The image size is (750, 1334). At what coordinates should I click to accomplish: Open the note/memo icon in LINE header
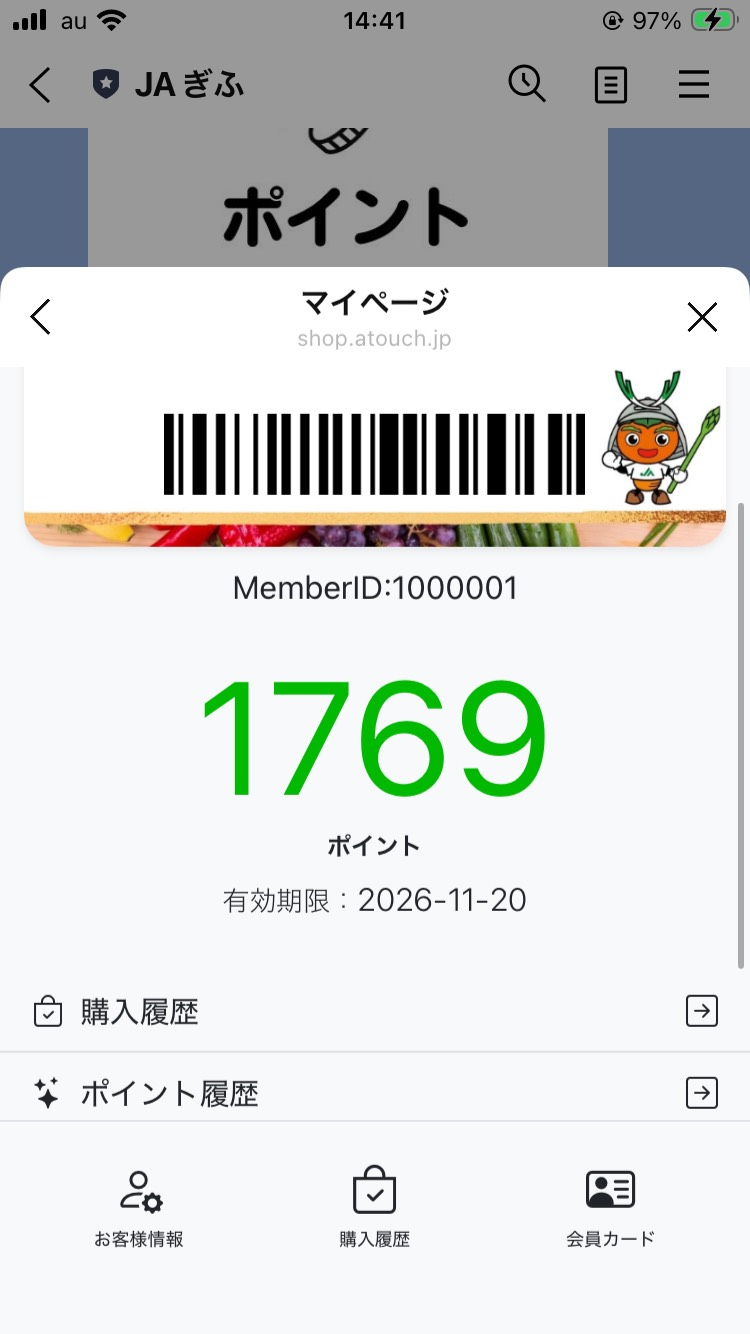click(610, 84)
